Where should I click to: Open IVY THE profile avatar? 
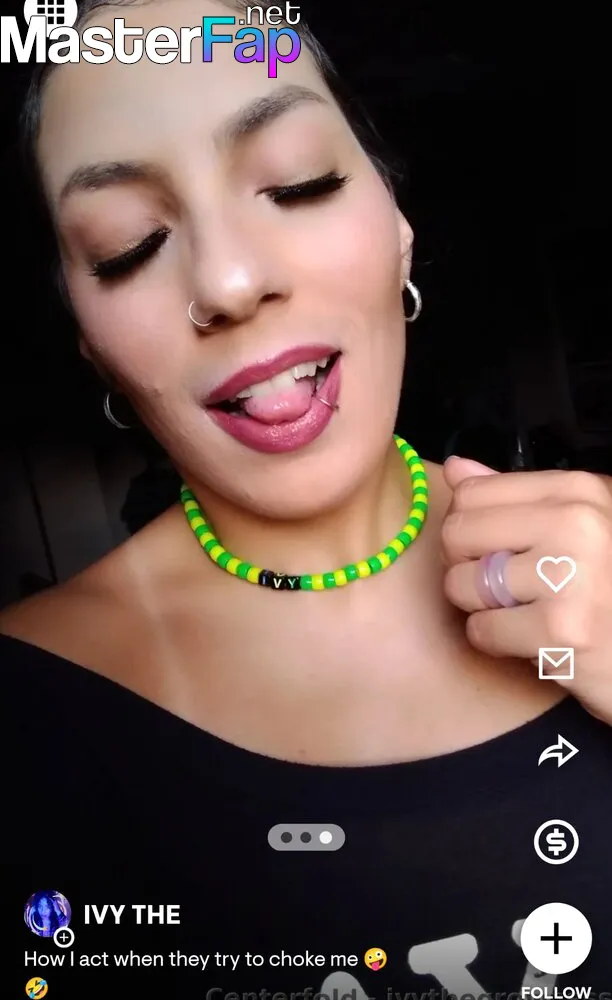[48, 915]
